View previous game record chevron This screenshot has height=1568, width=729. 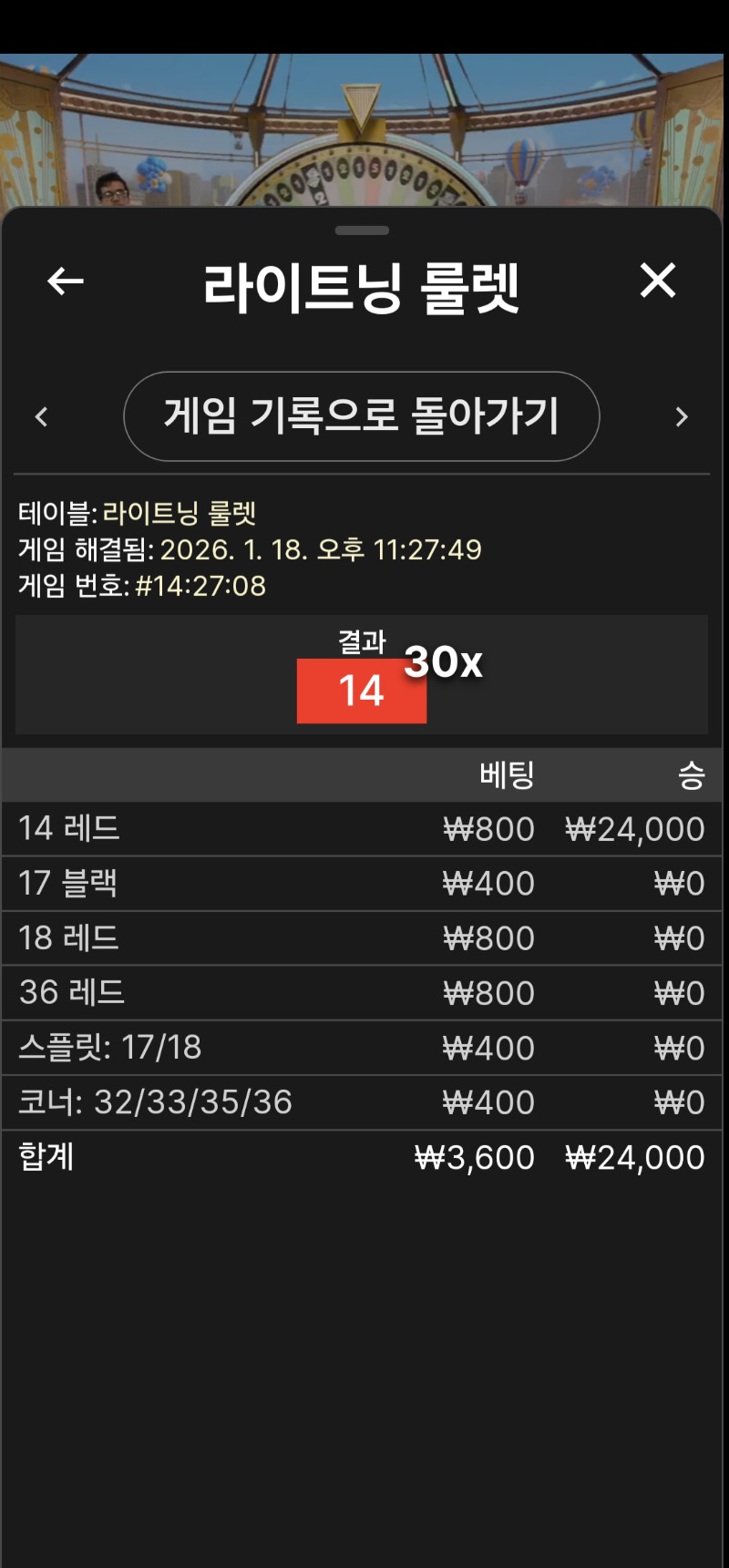(x=41, y=417)
